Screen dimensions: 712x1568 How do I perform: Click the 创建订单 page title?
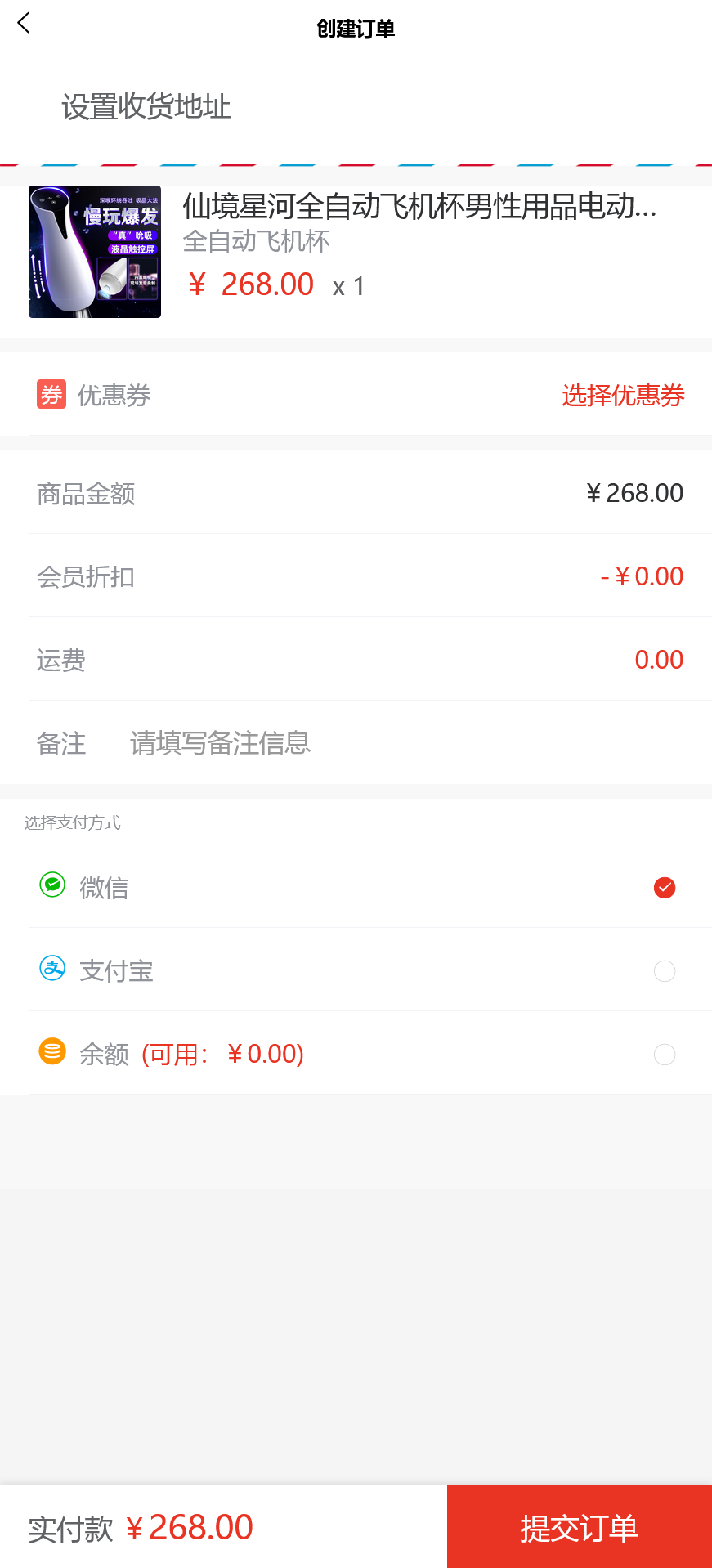[x=356, y=27]
